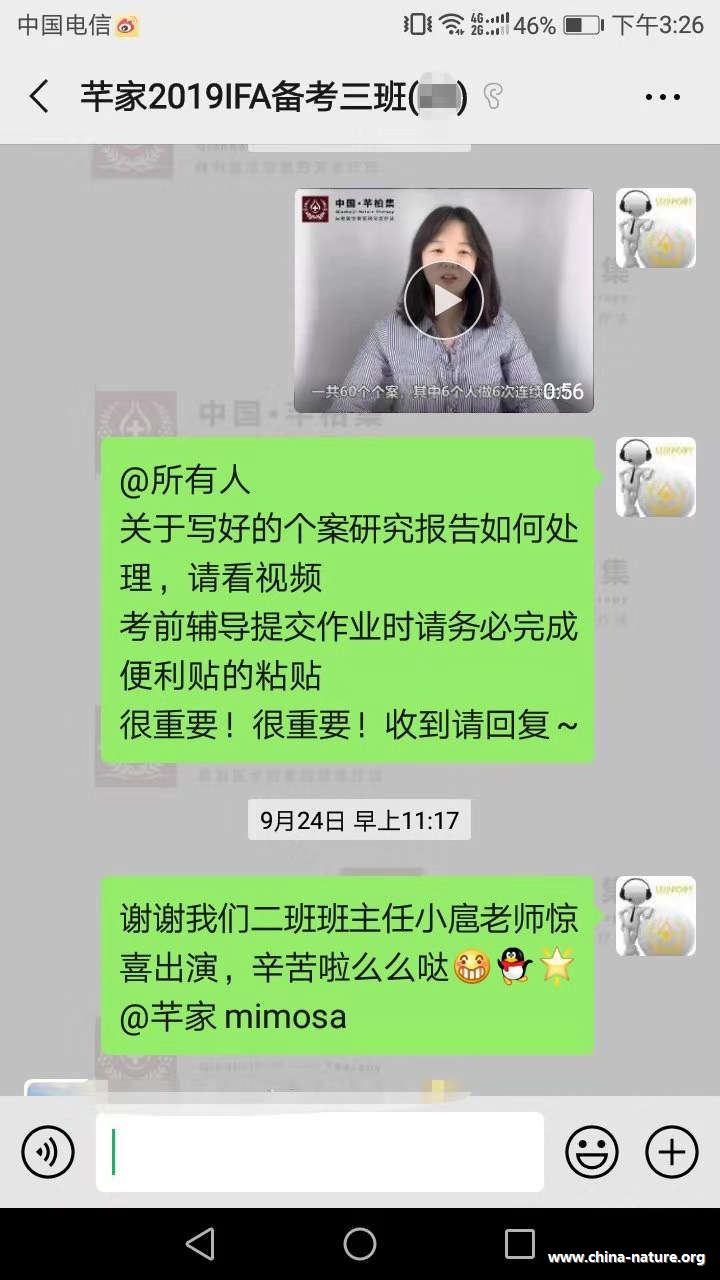Open sender avatar beside the video
The width and height of the screenshot is (720, 1280).
(655, 228)
